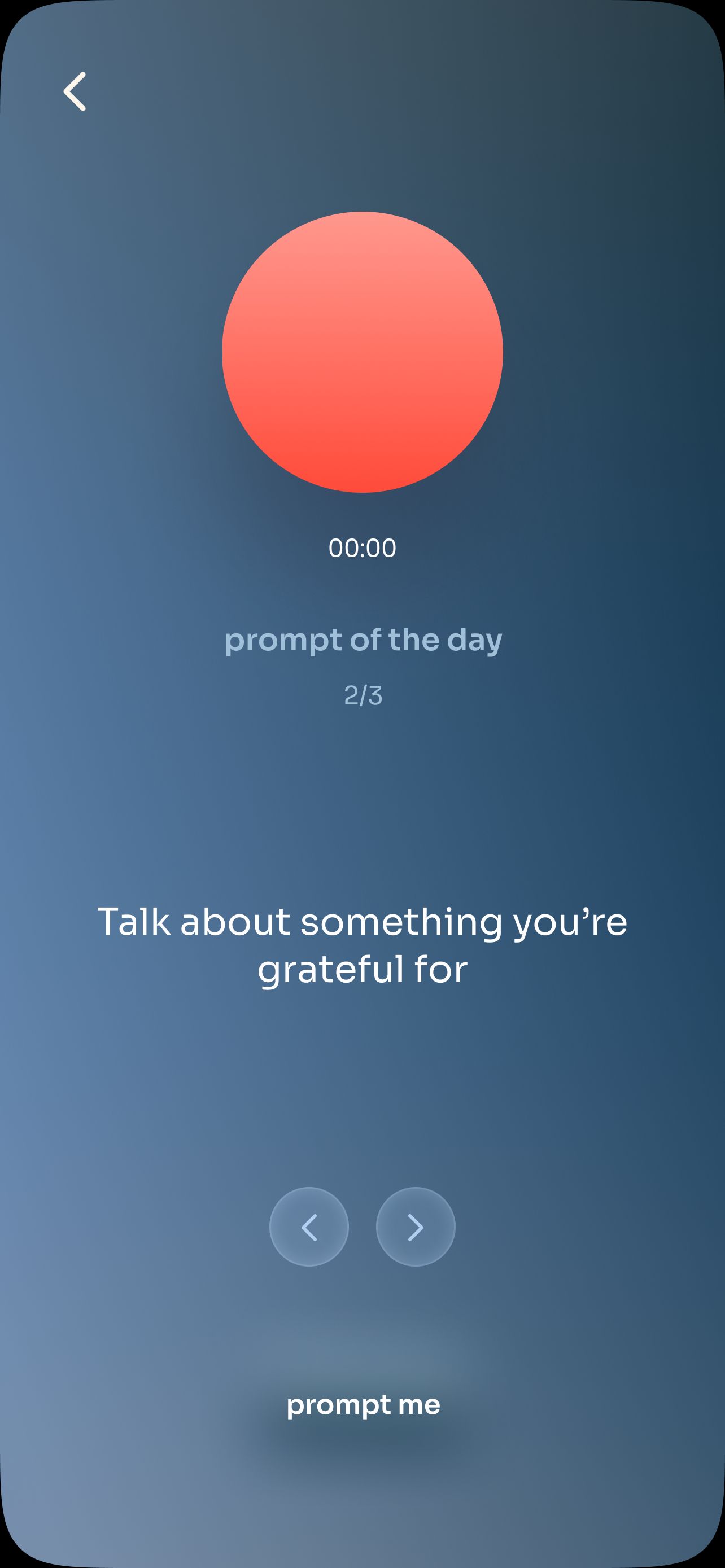Advance to the next prompt

[x=416, y=1227]
